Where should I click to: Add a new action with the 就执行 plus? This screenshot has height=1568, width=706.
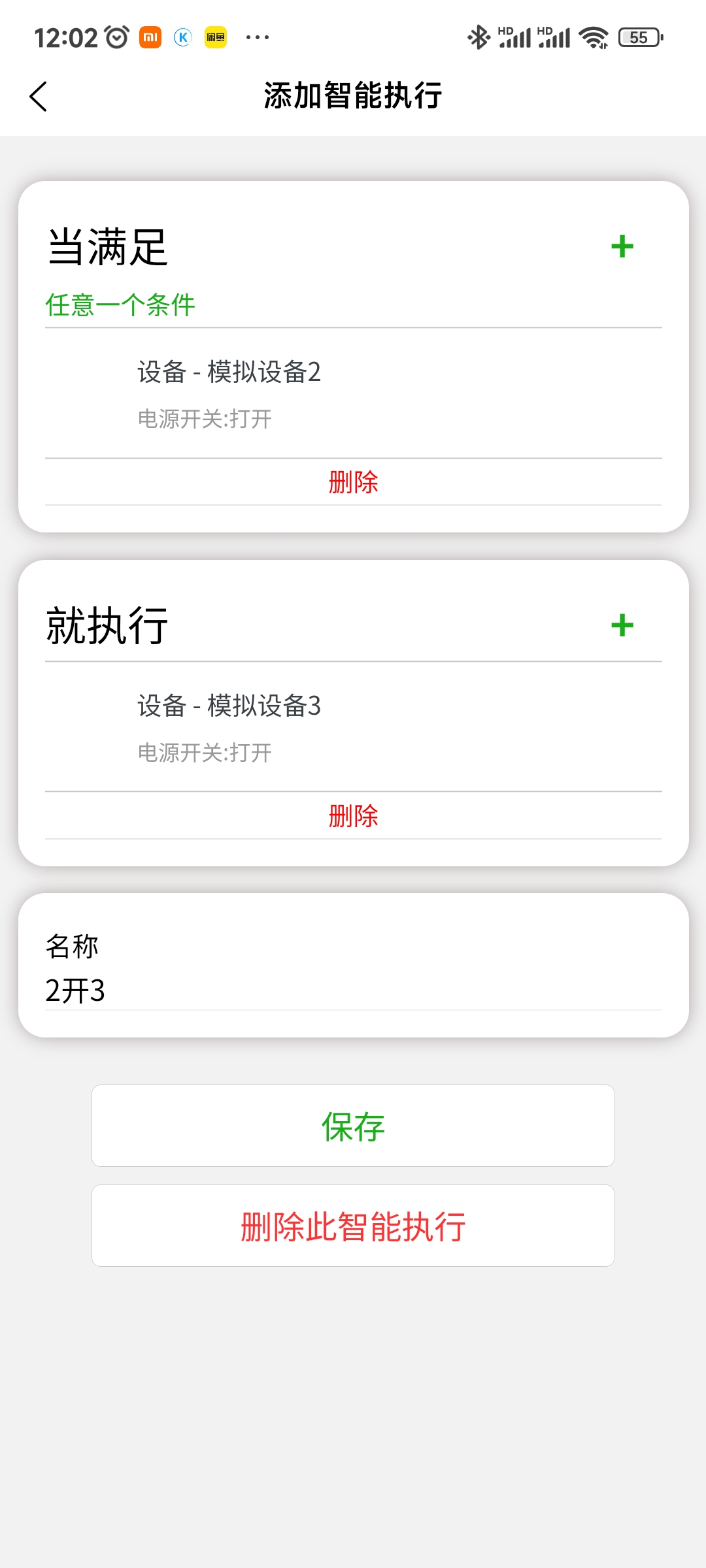click(622, 626)
